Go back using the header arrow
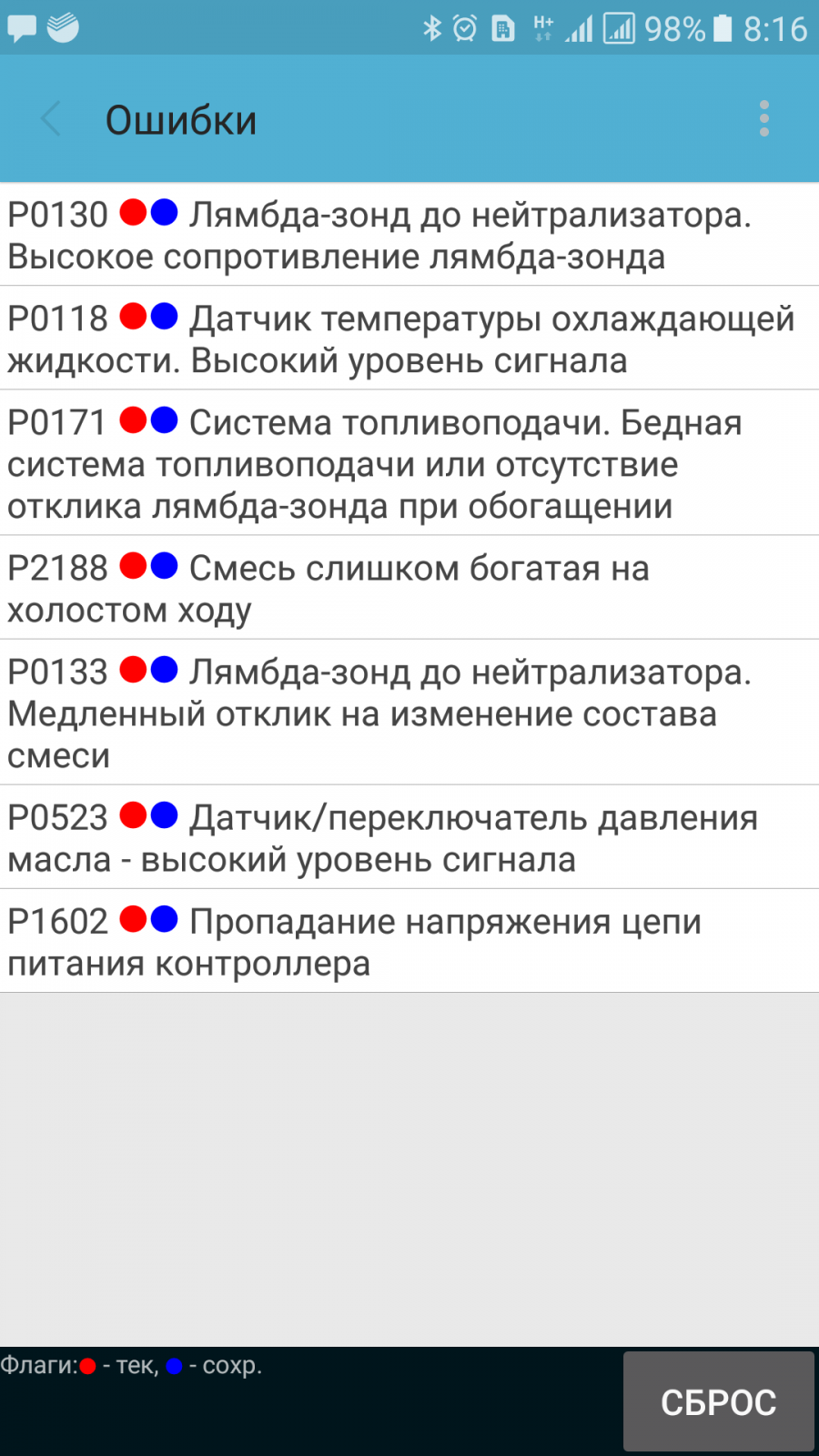819x1456 pixels. point(52,119)
